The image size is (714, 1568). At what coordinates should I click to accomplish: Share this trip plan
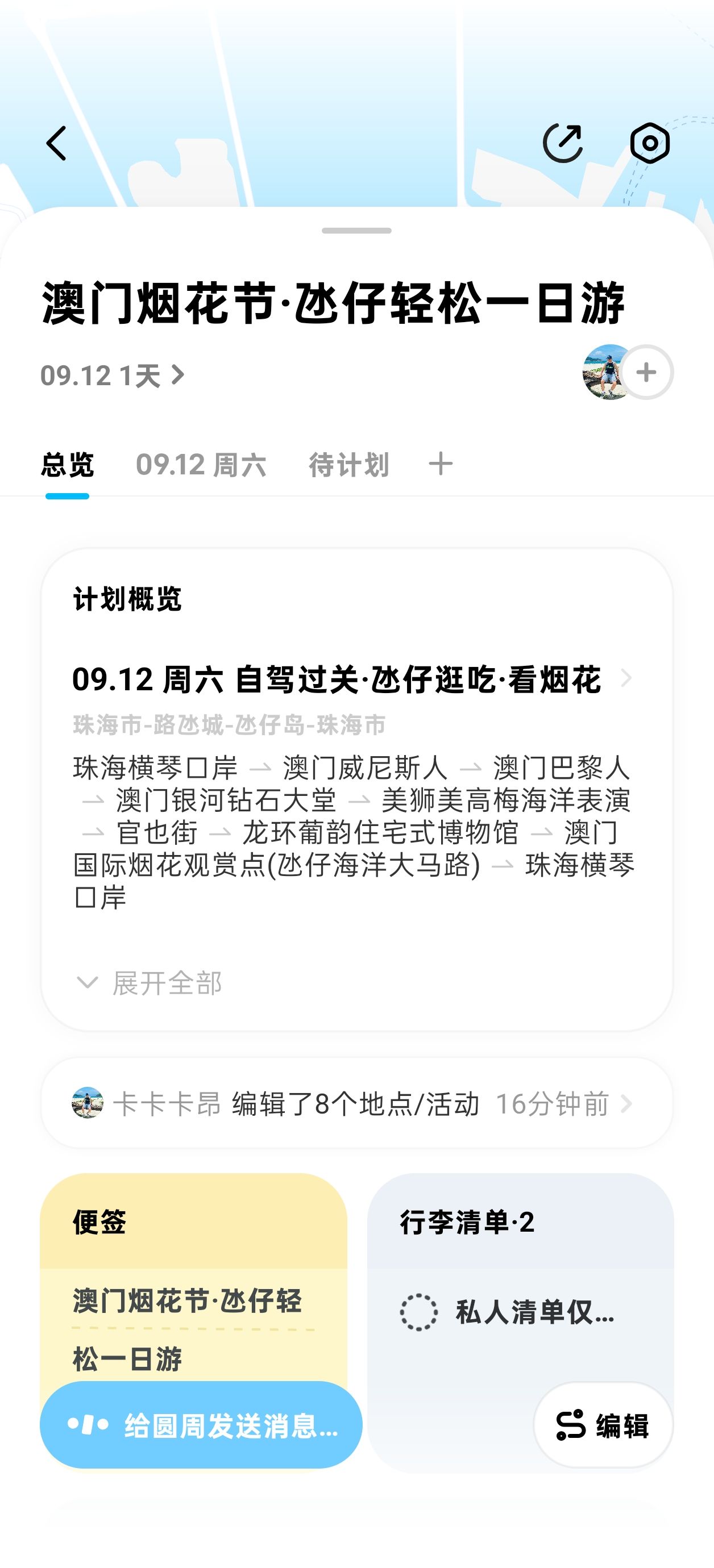tap(563, 144)
